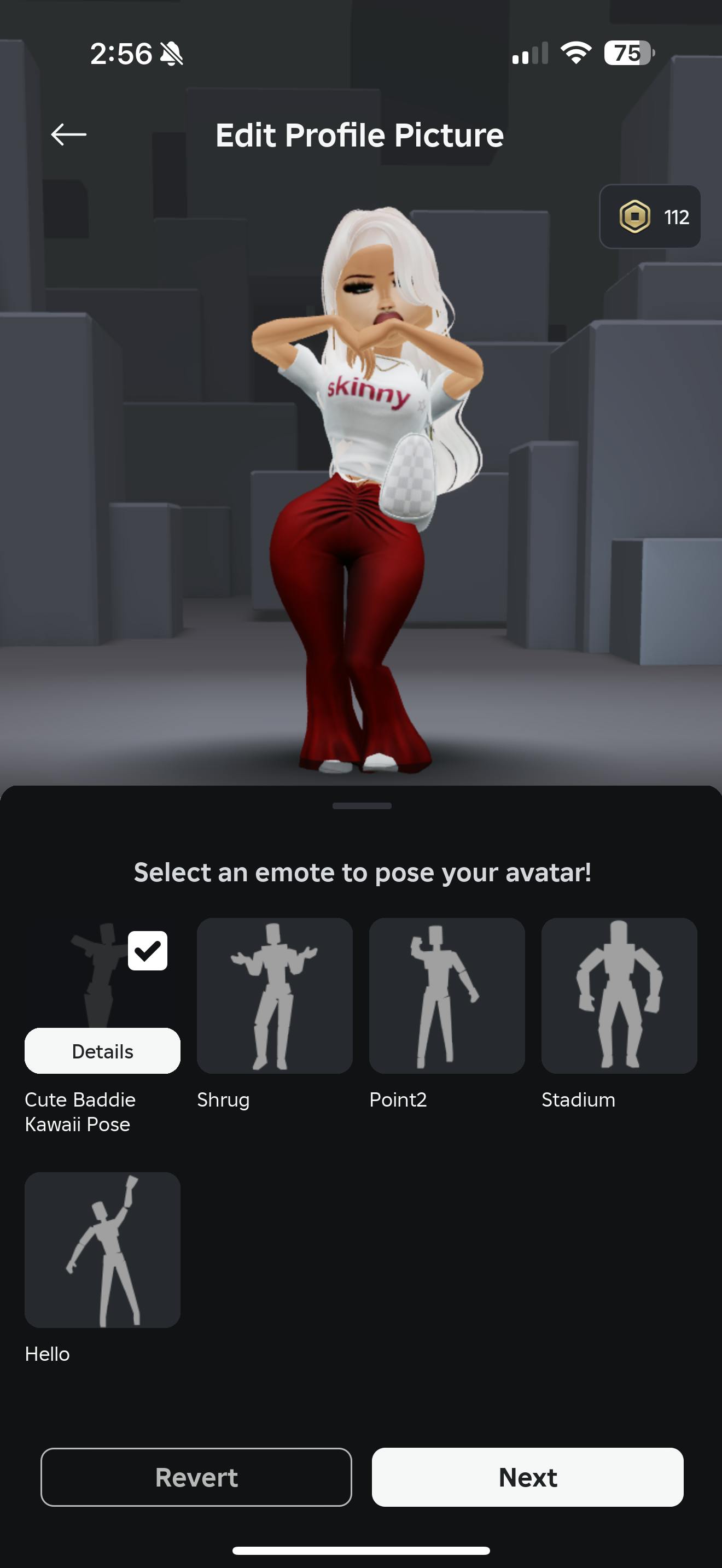Choose the Point2 emote pose
The height and width of the screenshot is (1568, 722).
pyautogui.click(x=447, y=996)
